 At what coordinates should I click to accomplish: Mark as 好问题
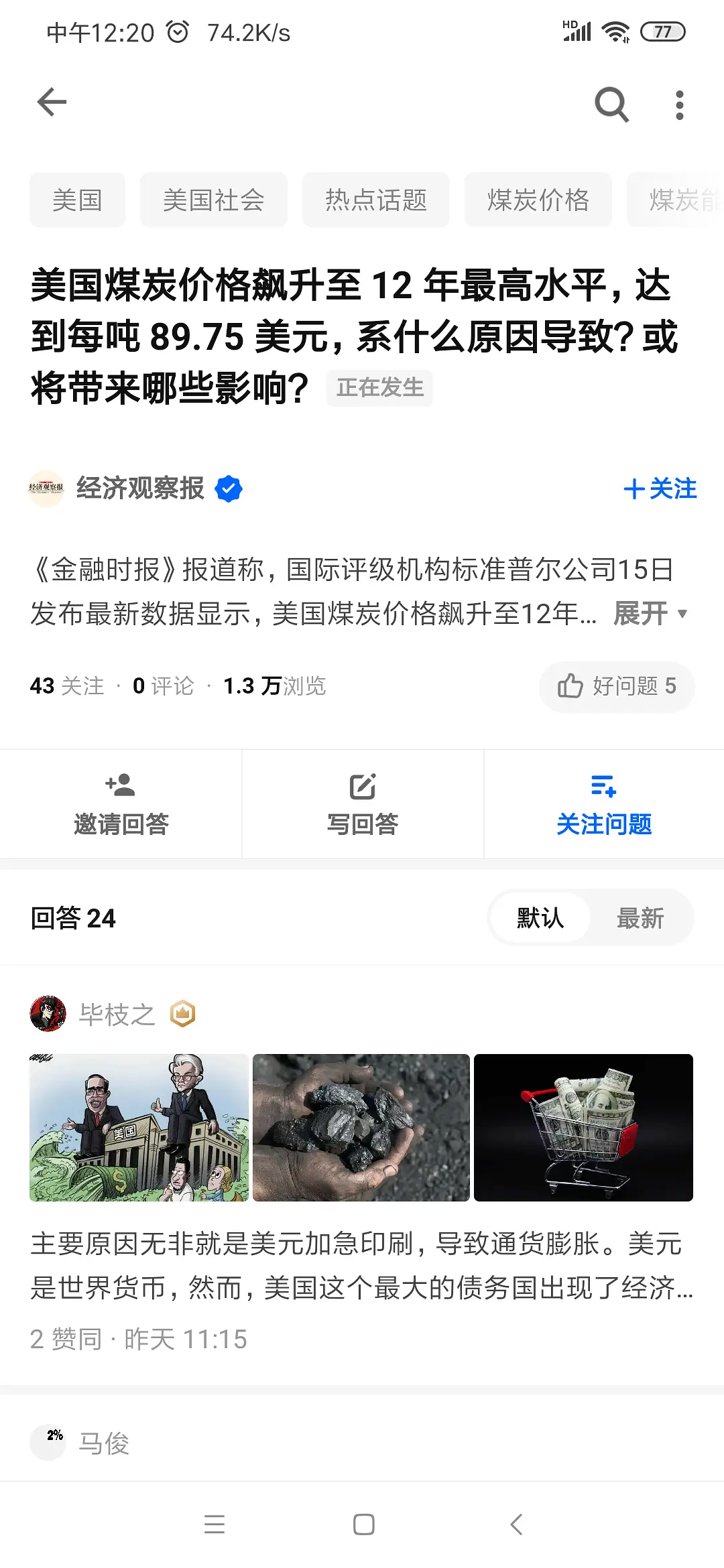616,686
